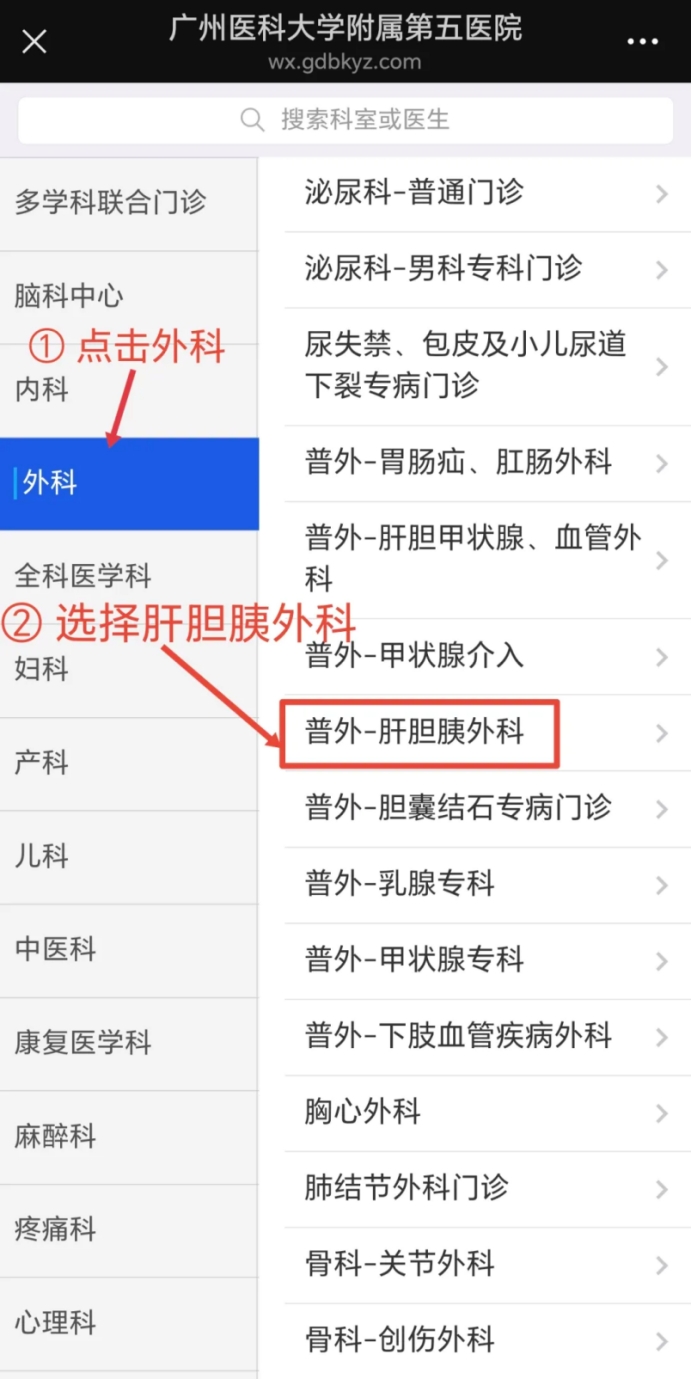Switch to 产科 category
692x1380 pixels.
pos(42,764)
